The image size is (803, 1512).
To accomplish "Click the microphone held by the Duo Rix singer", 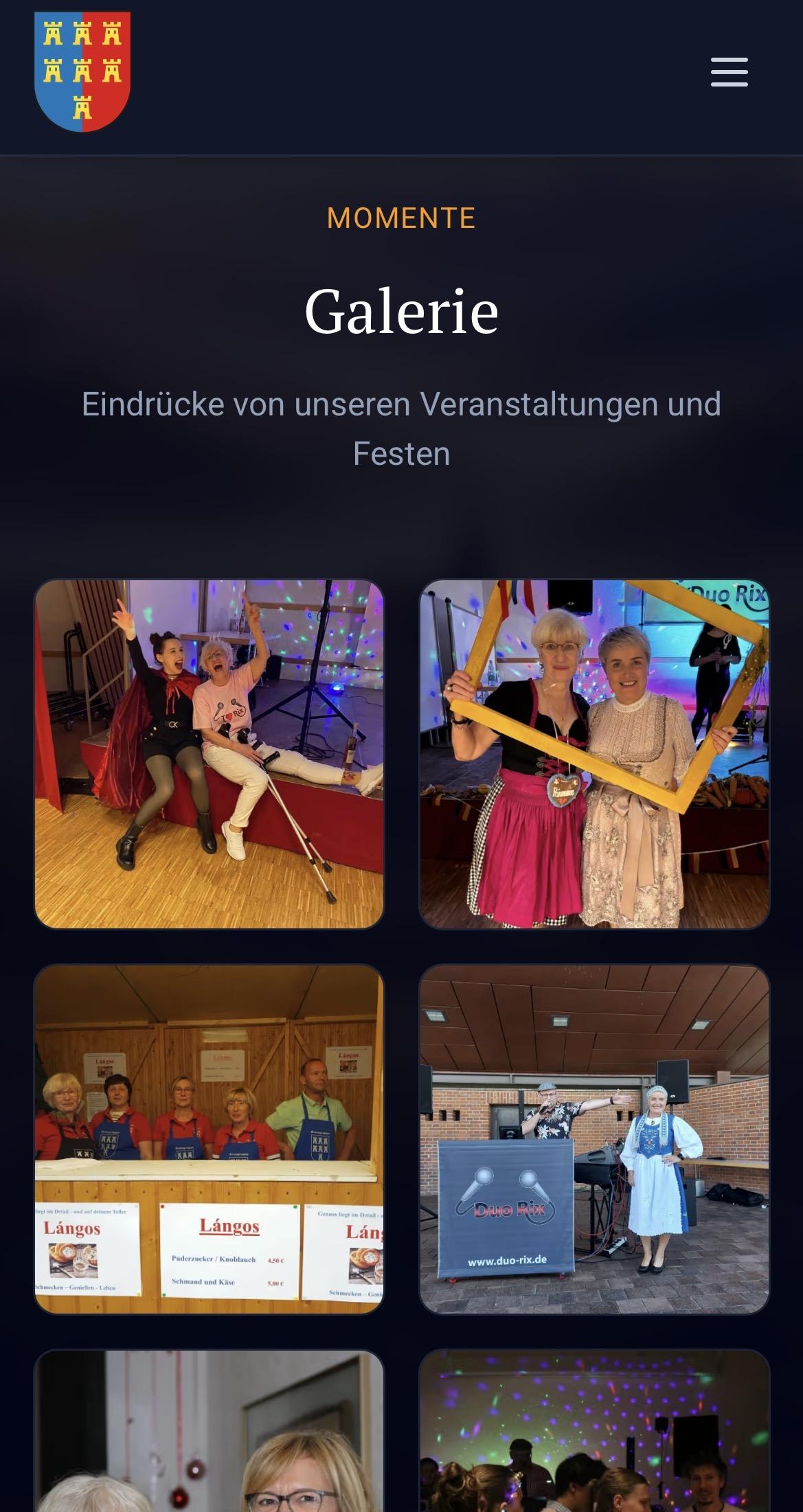I will tap(543, 1108).
